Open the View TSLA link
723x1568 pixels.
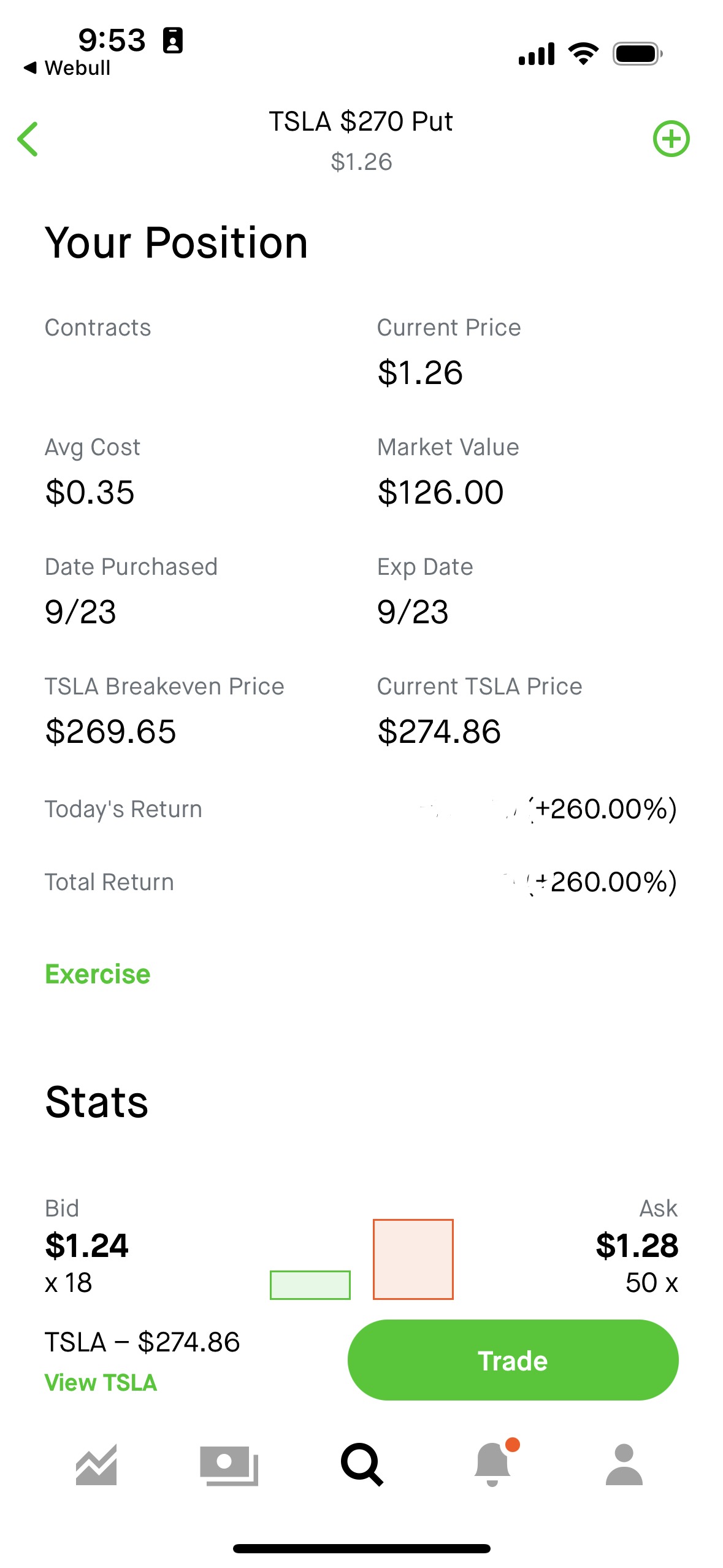(x=101, y=1383)
